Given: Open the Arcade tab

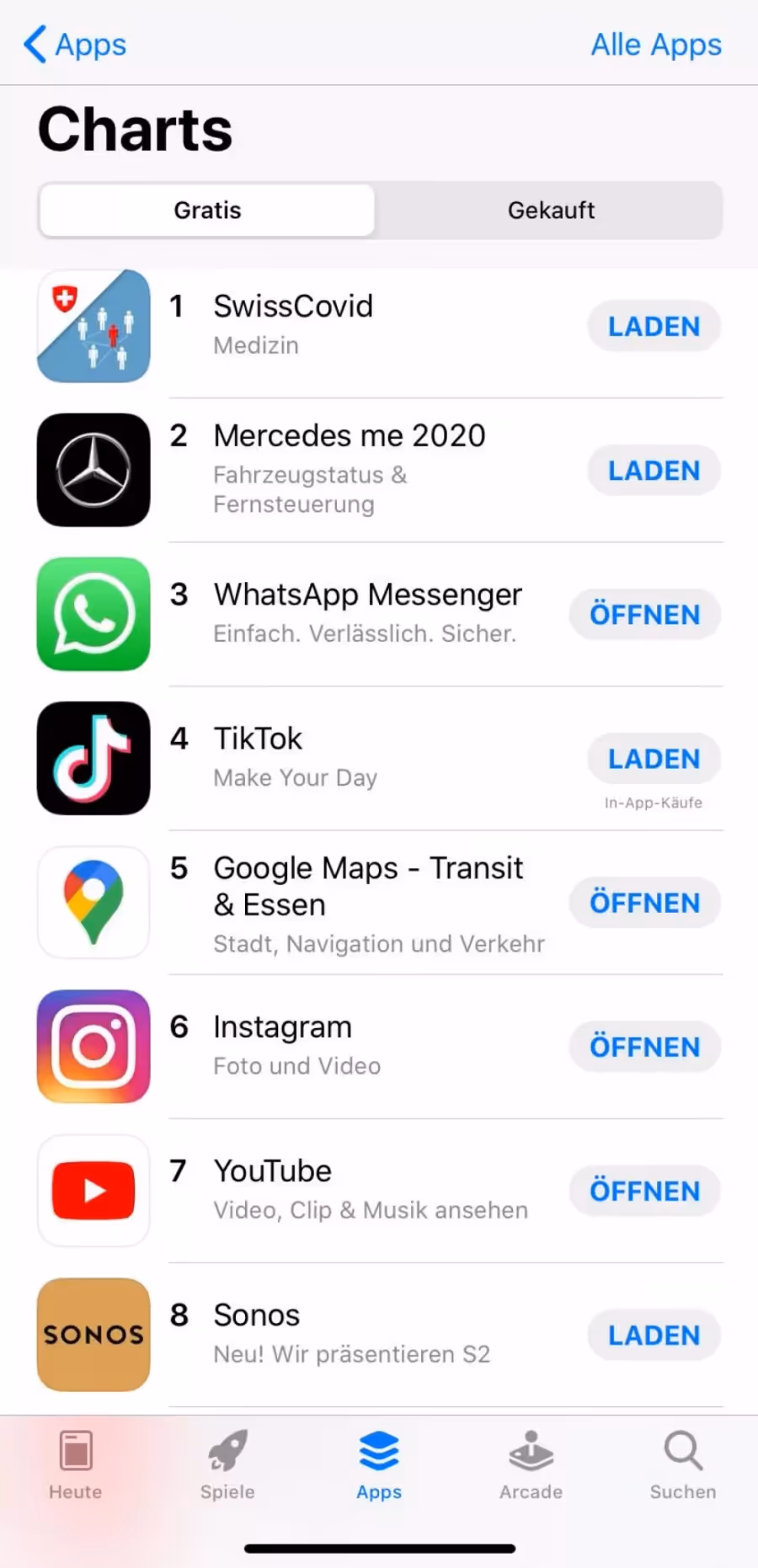Looking at the screenshot, I should pos(531,1466).
